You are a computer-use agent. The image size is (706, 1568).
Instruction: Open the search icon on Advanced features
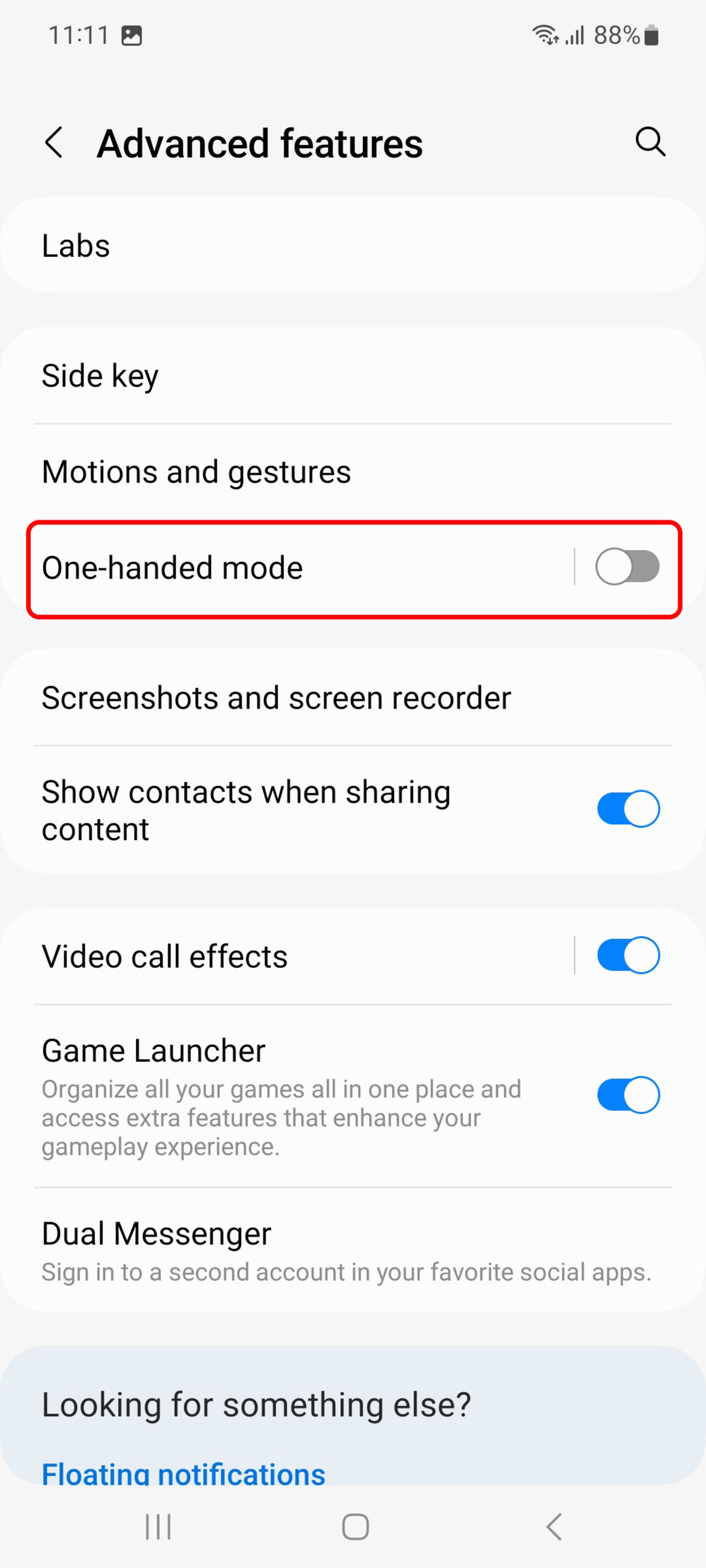click(650, 143)
